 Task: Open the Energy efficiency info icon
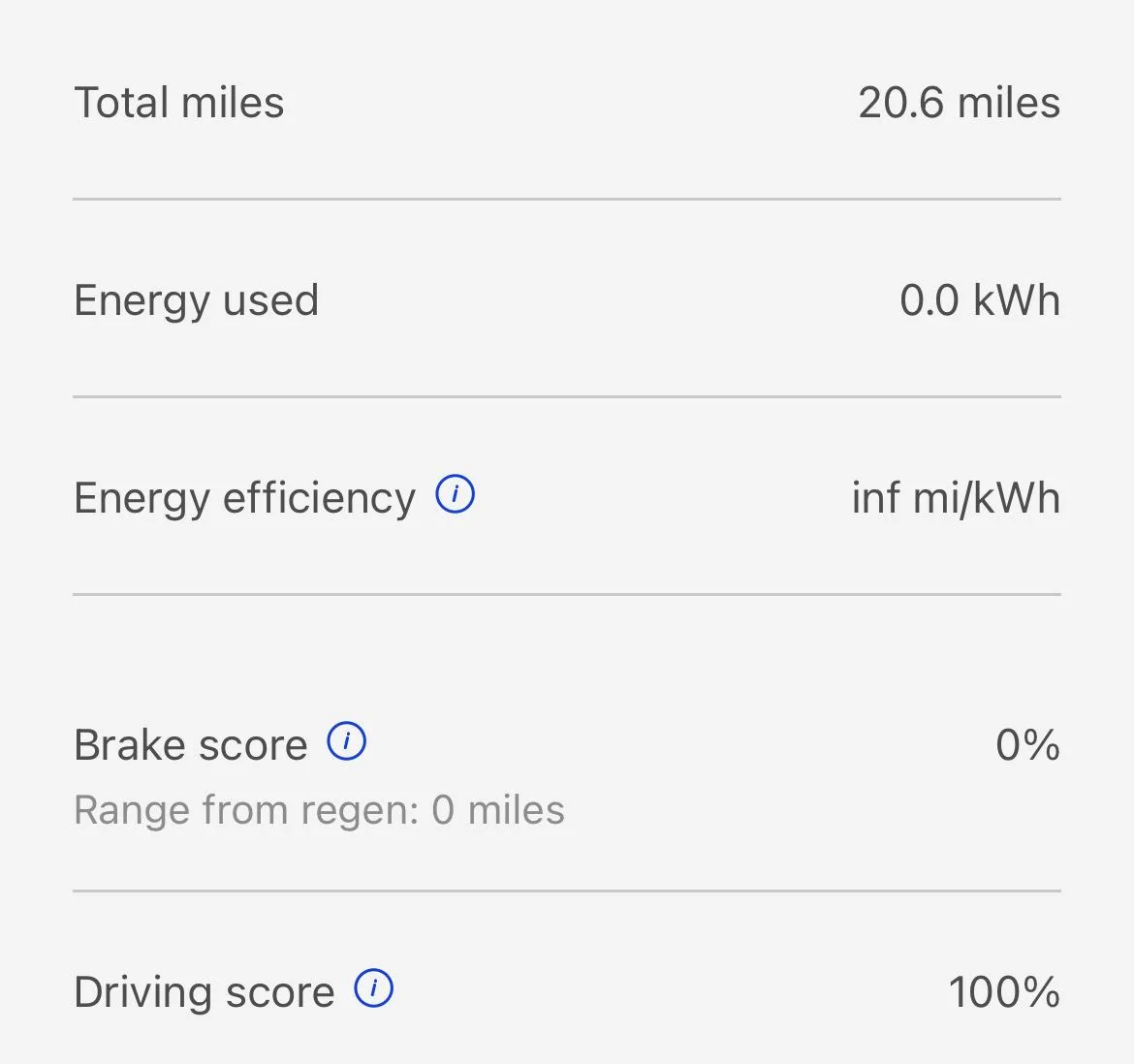pos(455,494)
